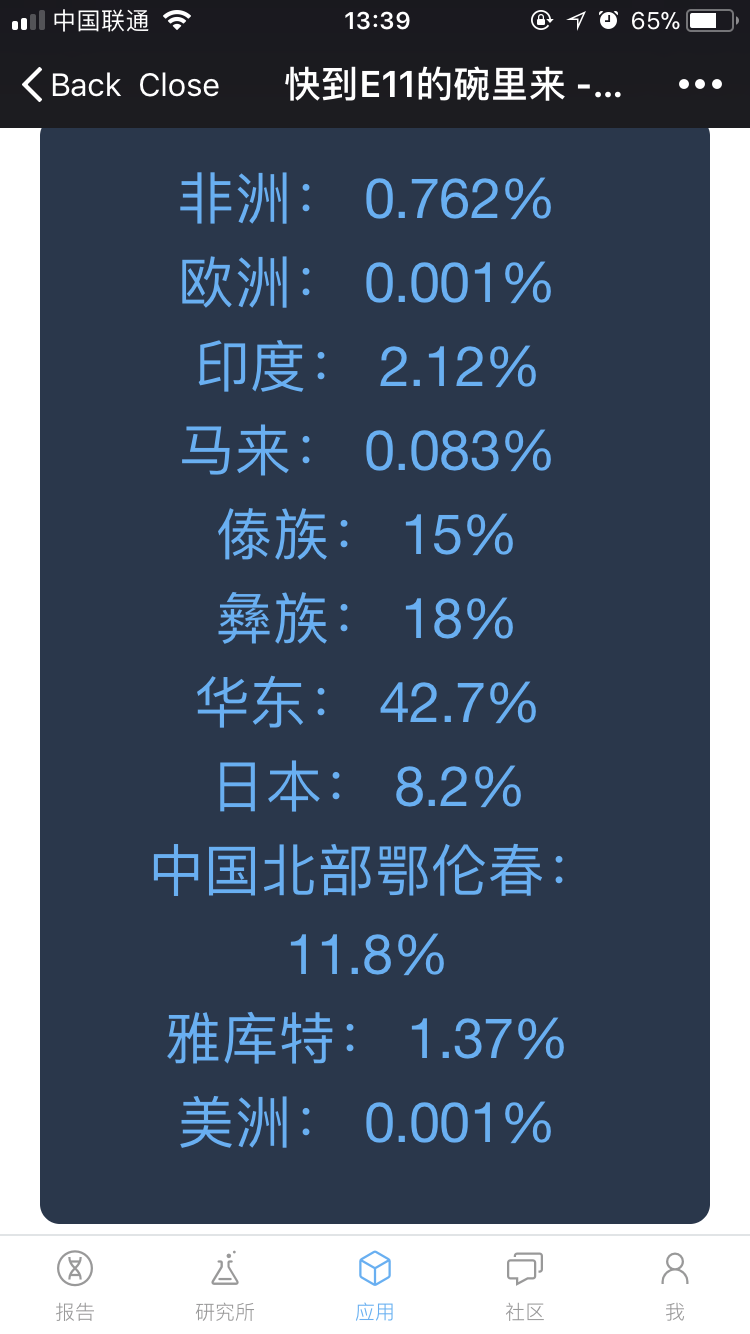Go back using the Back arrow
This screenshot has height=1334, width=750.
coord(71,85)
